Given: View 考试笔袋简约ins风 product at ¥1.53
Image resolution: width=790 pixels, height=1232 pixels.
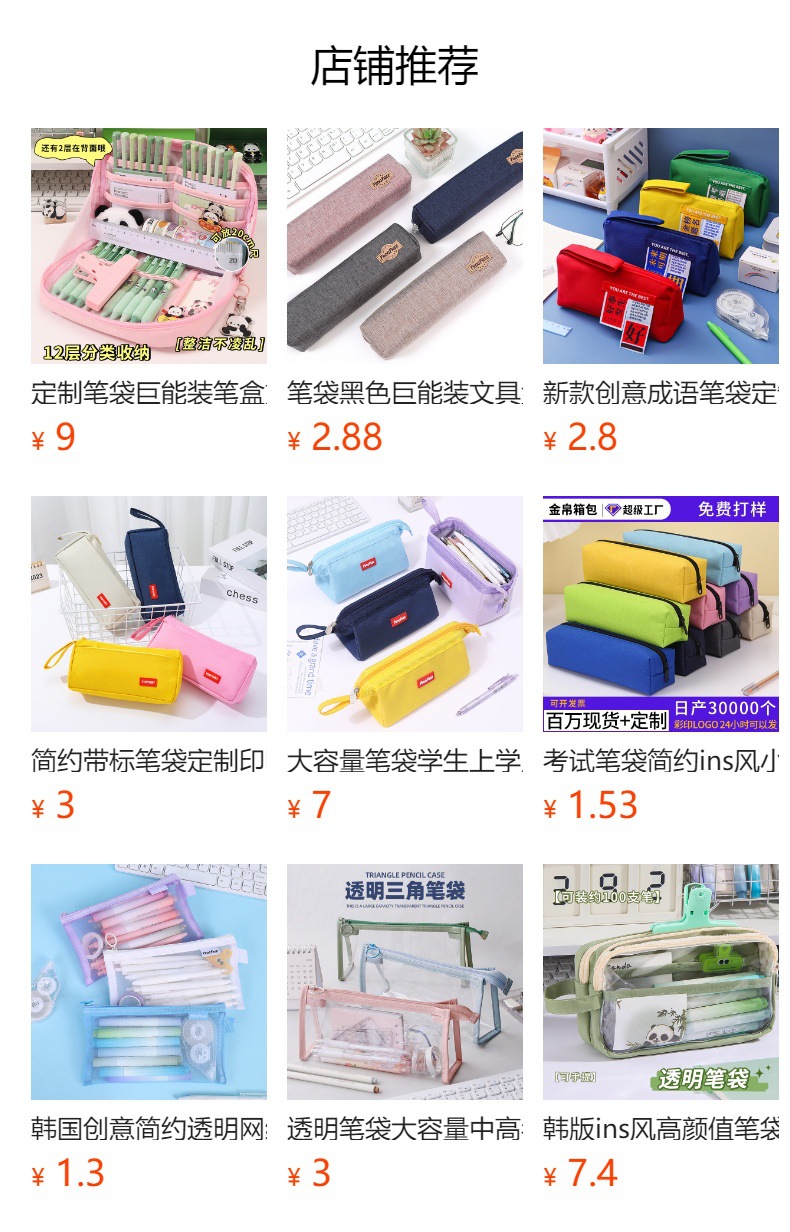Looking at the screenshot, I should tap(660, 614).
